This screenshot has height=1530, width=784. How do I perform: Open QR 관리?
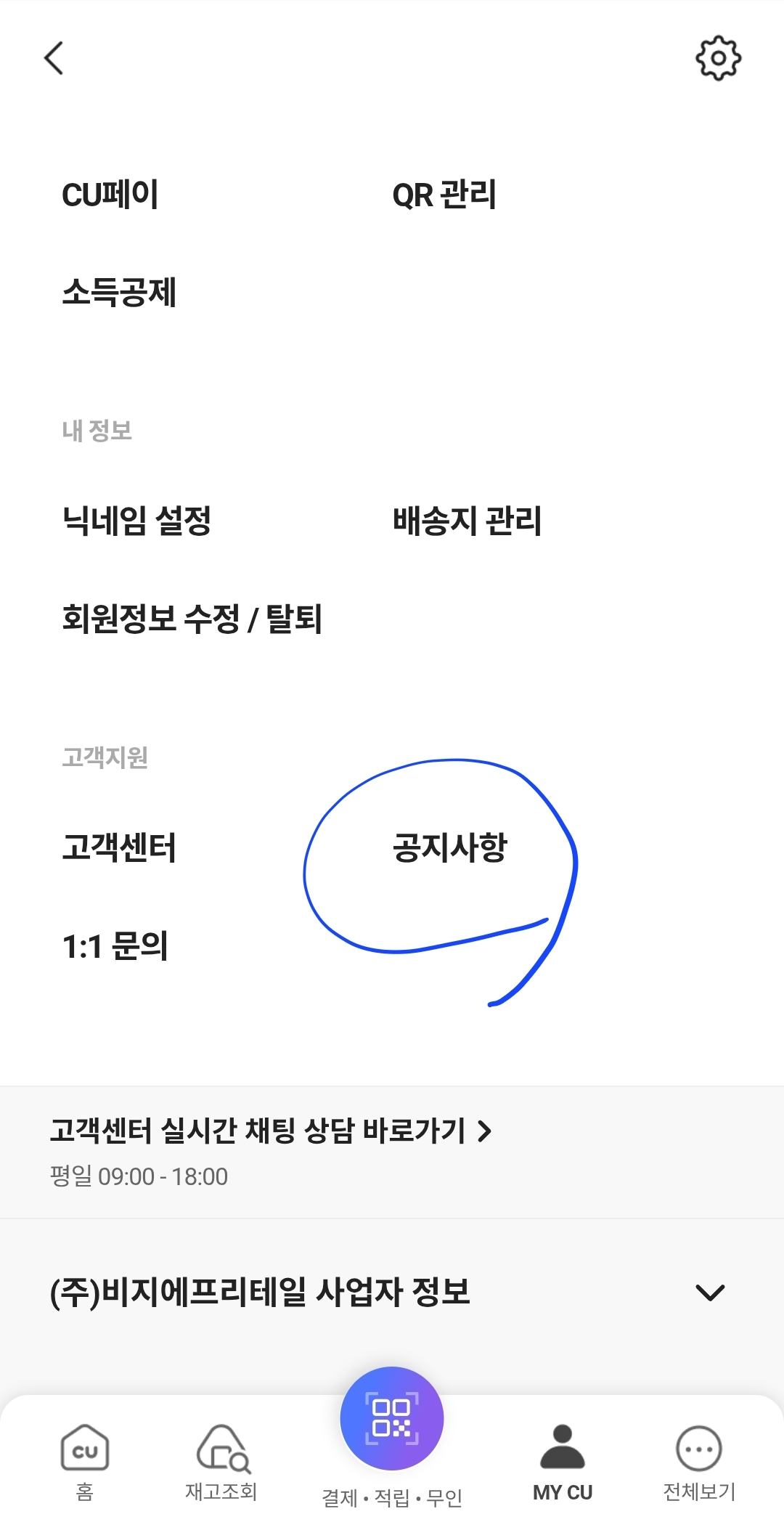click(x=444, y=195)
